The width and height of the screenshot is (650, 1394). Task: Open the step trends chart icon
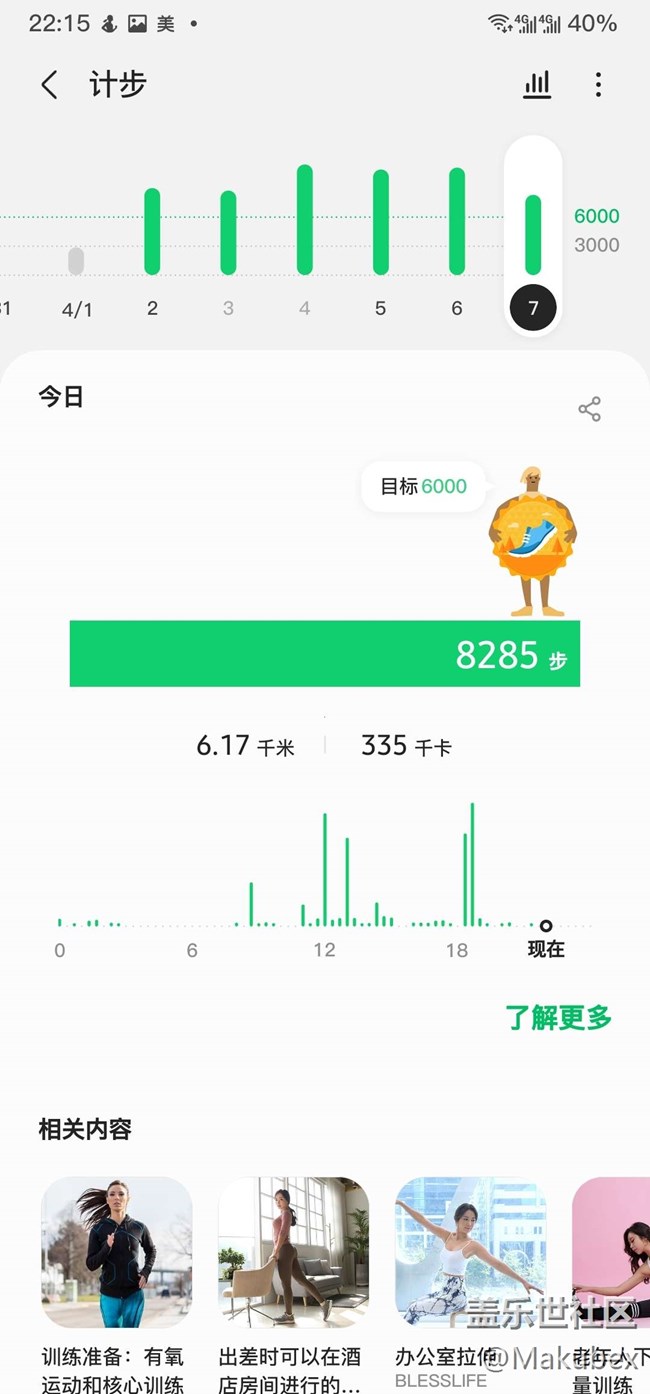537,85
